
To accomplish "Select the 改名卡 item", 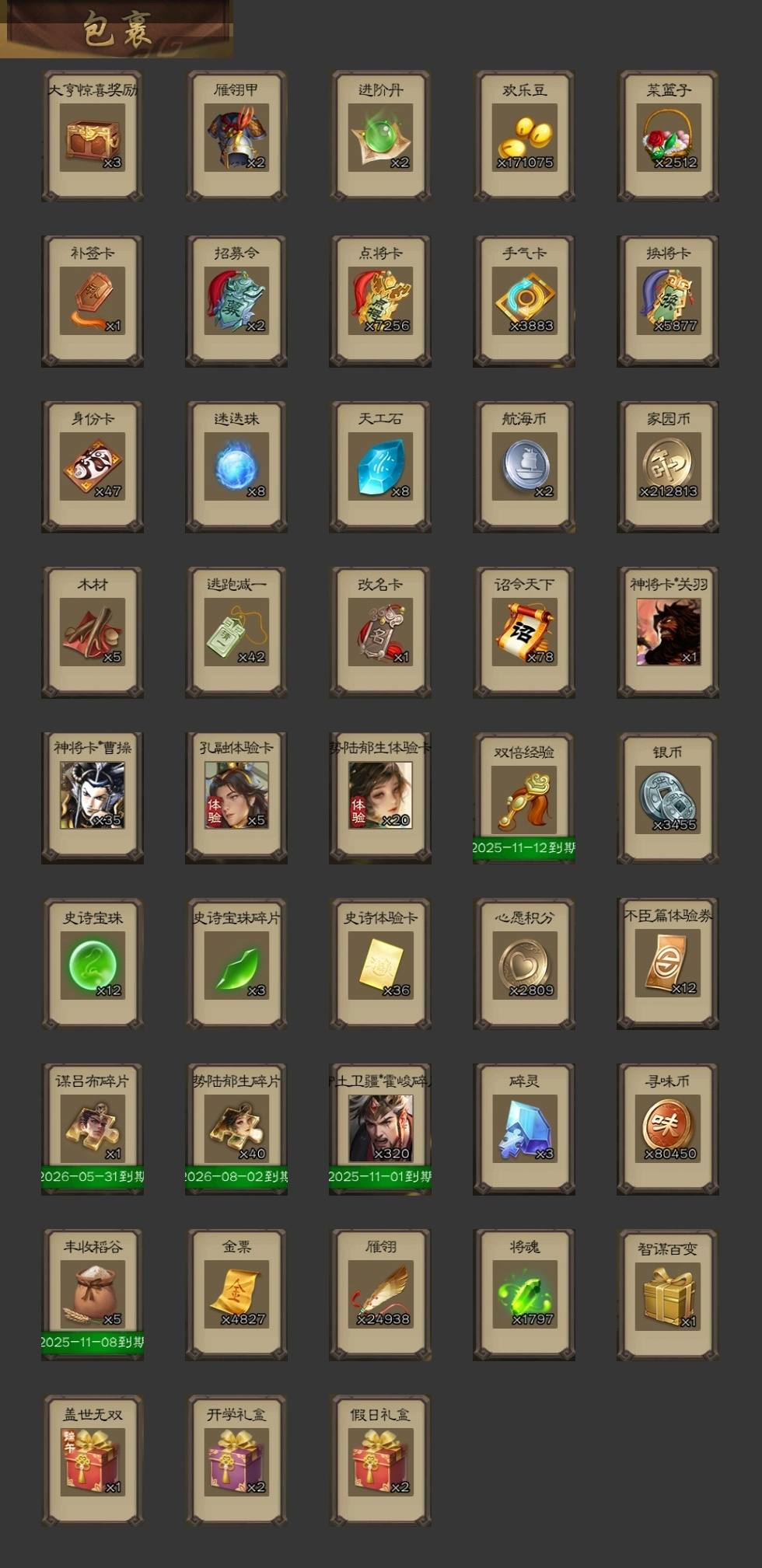I will point(380,632).
